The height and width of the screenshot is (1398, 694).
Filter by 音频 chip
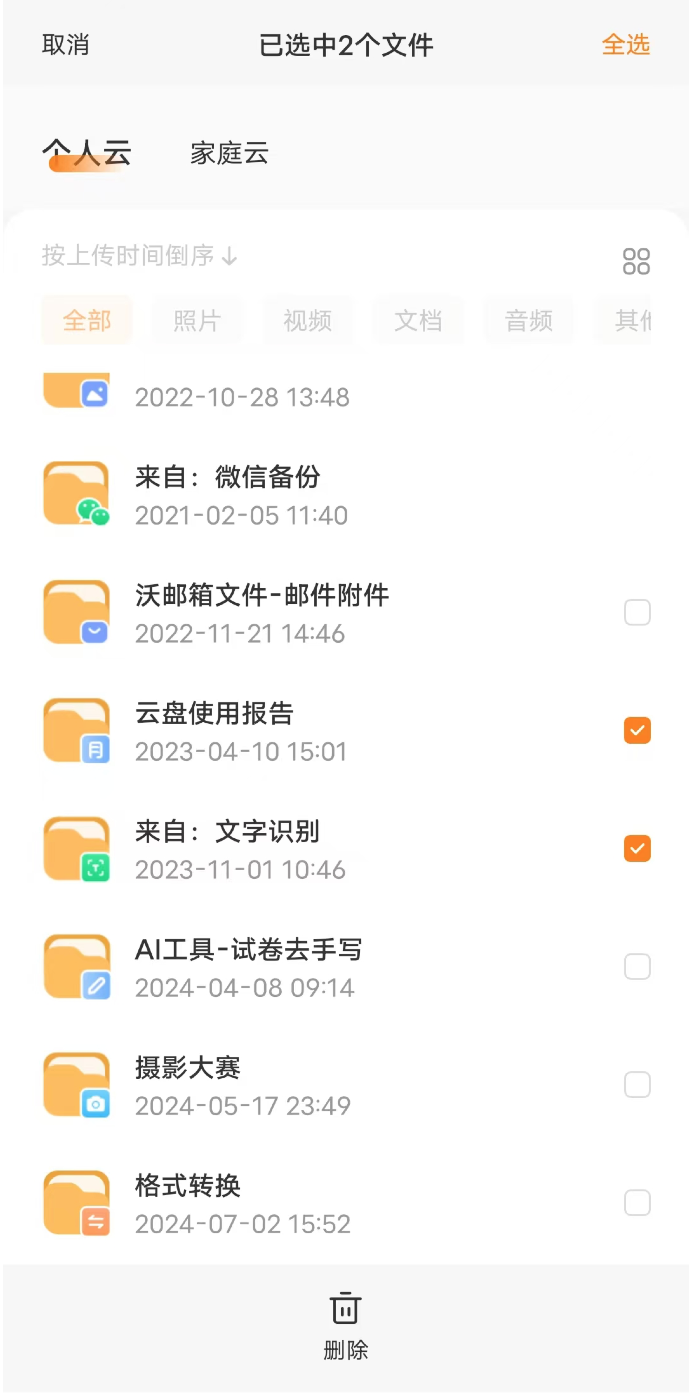[x=528, y=321]
